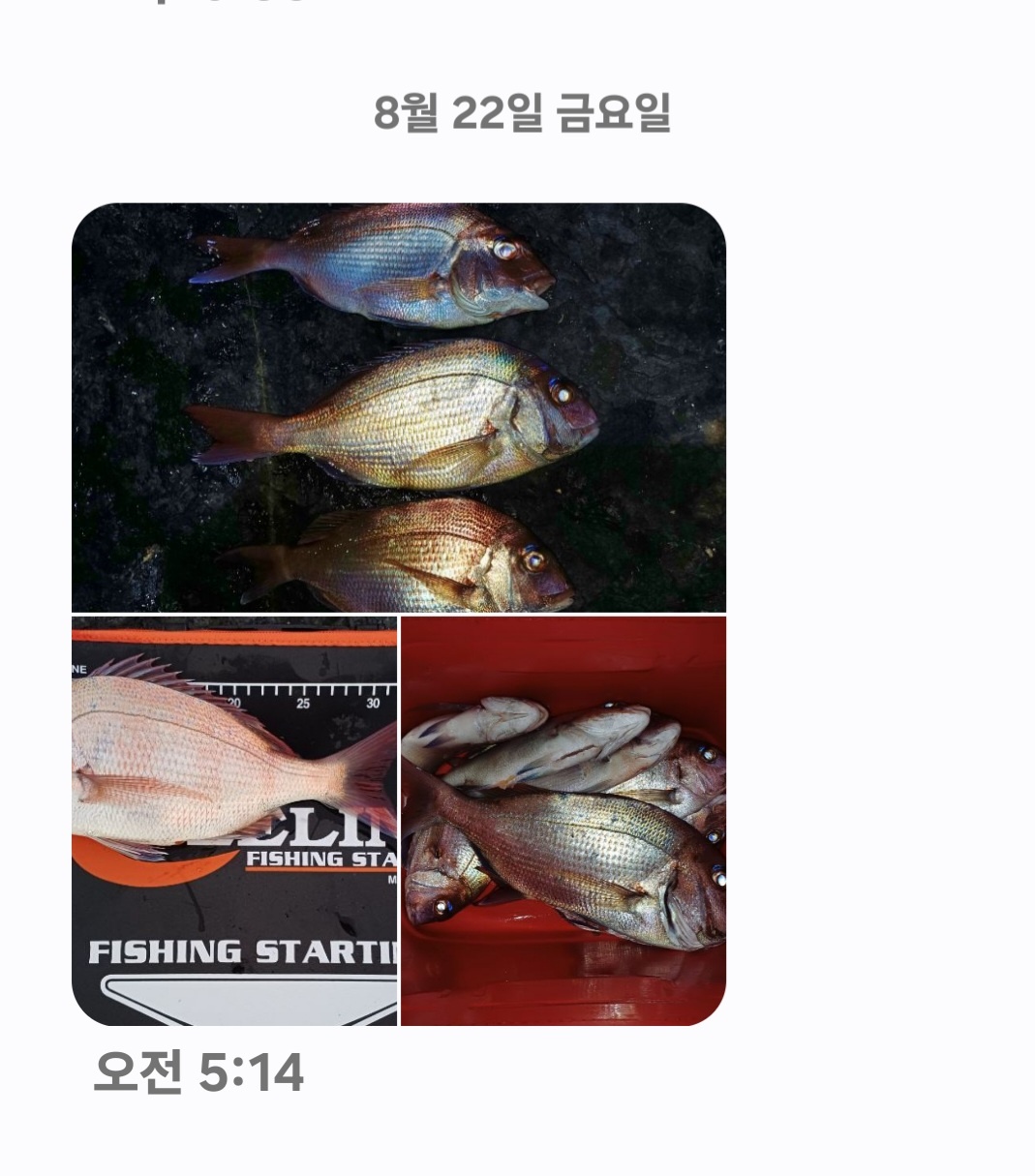Open the fish on measuring board photo
The height and width of the screenshot is (1176, 1035).
(x=234, y=821)
